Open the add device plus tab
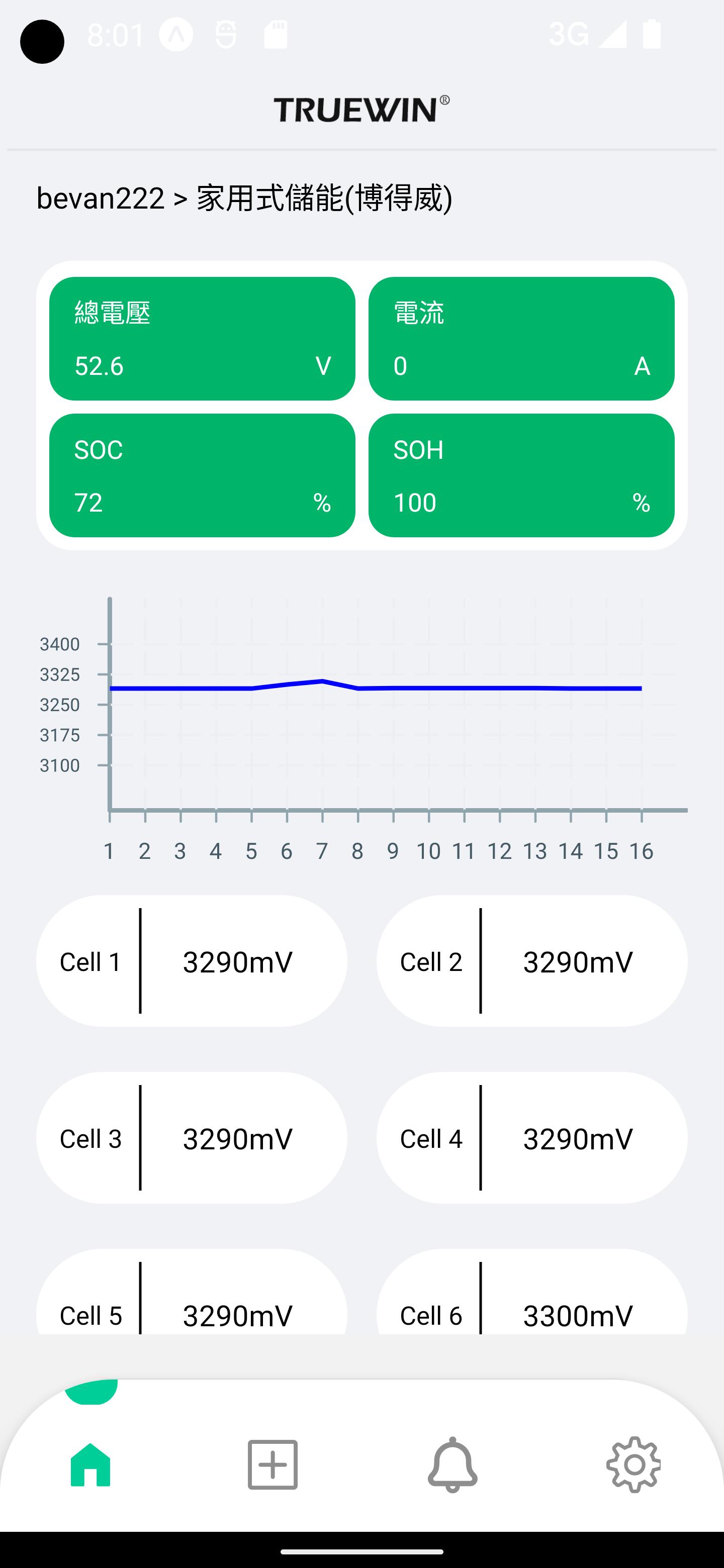 pos(272,1464)
